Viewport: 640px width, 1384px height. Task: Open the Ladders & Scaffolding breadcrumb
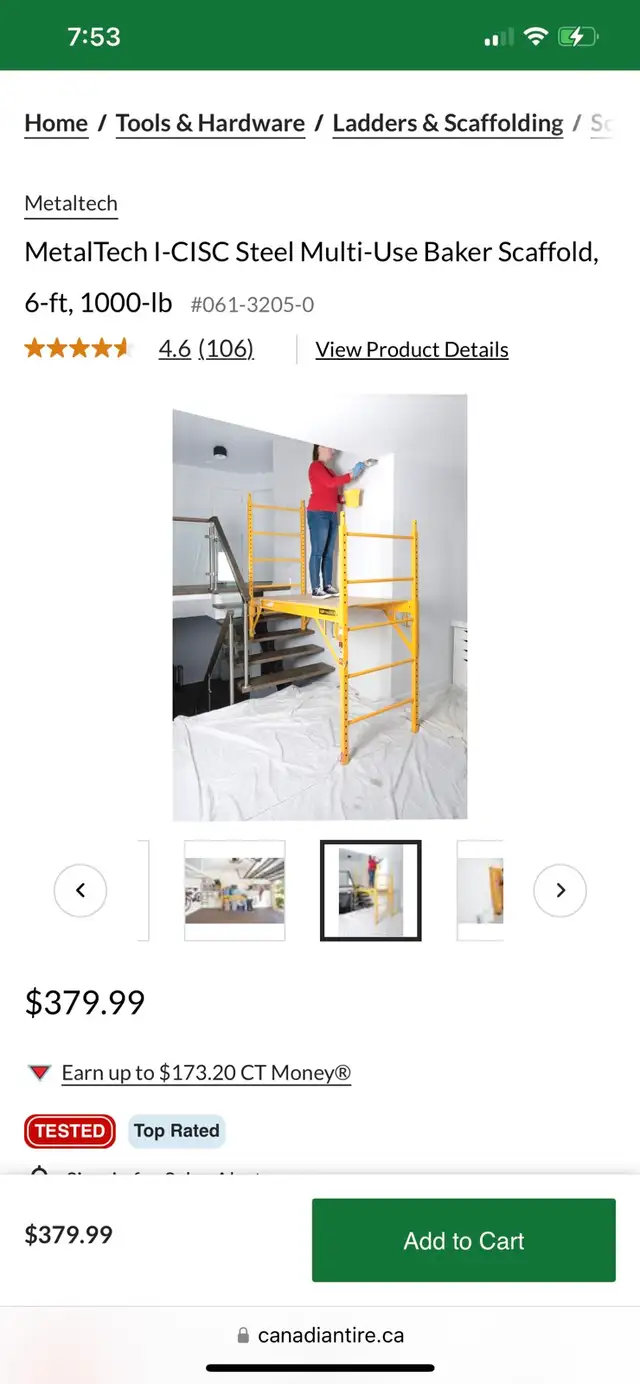click(x=448, y=123)
